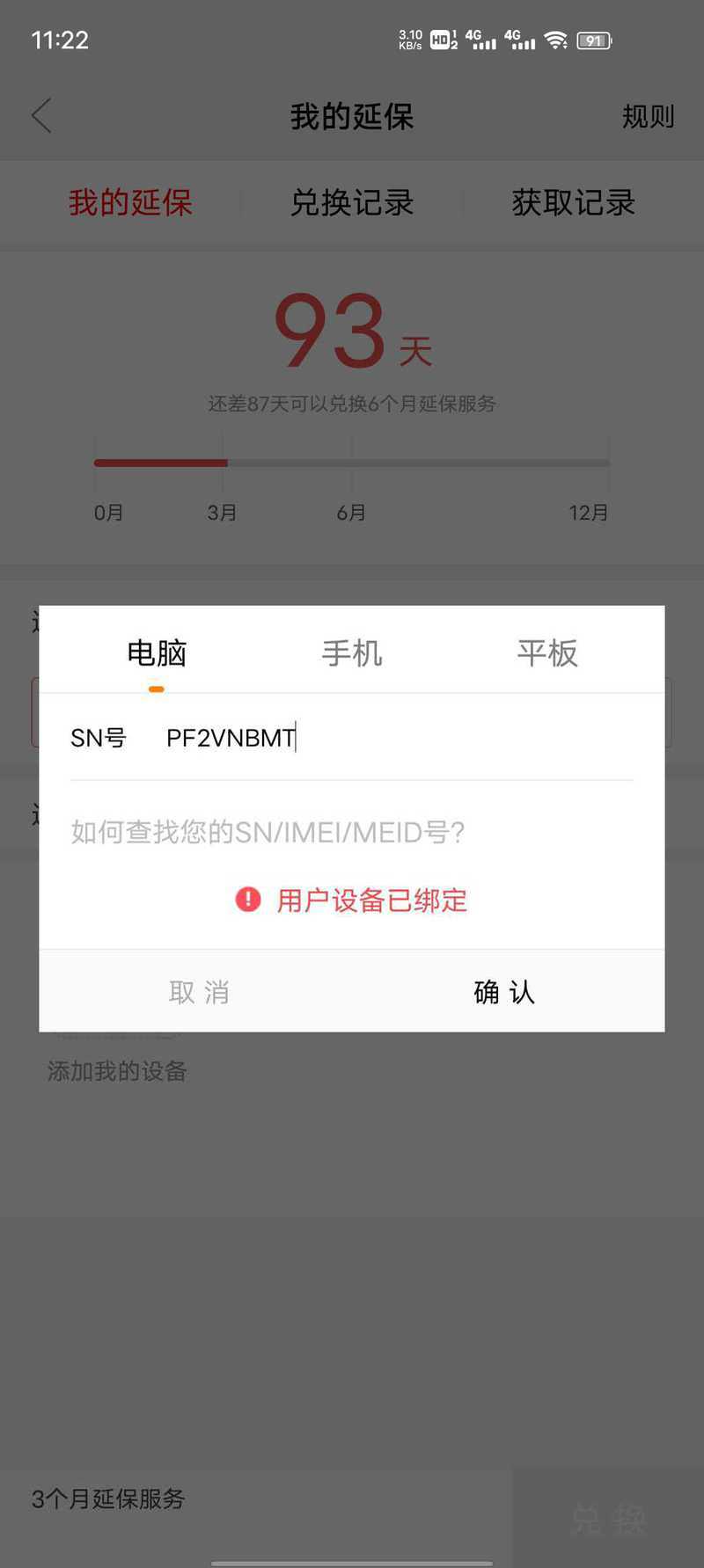Select the 电脑 device tab
Viewport: 704px width, 1568px height.
click(157, 653)
